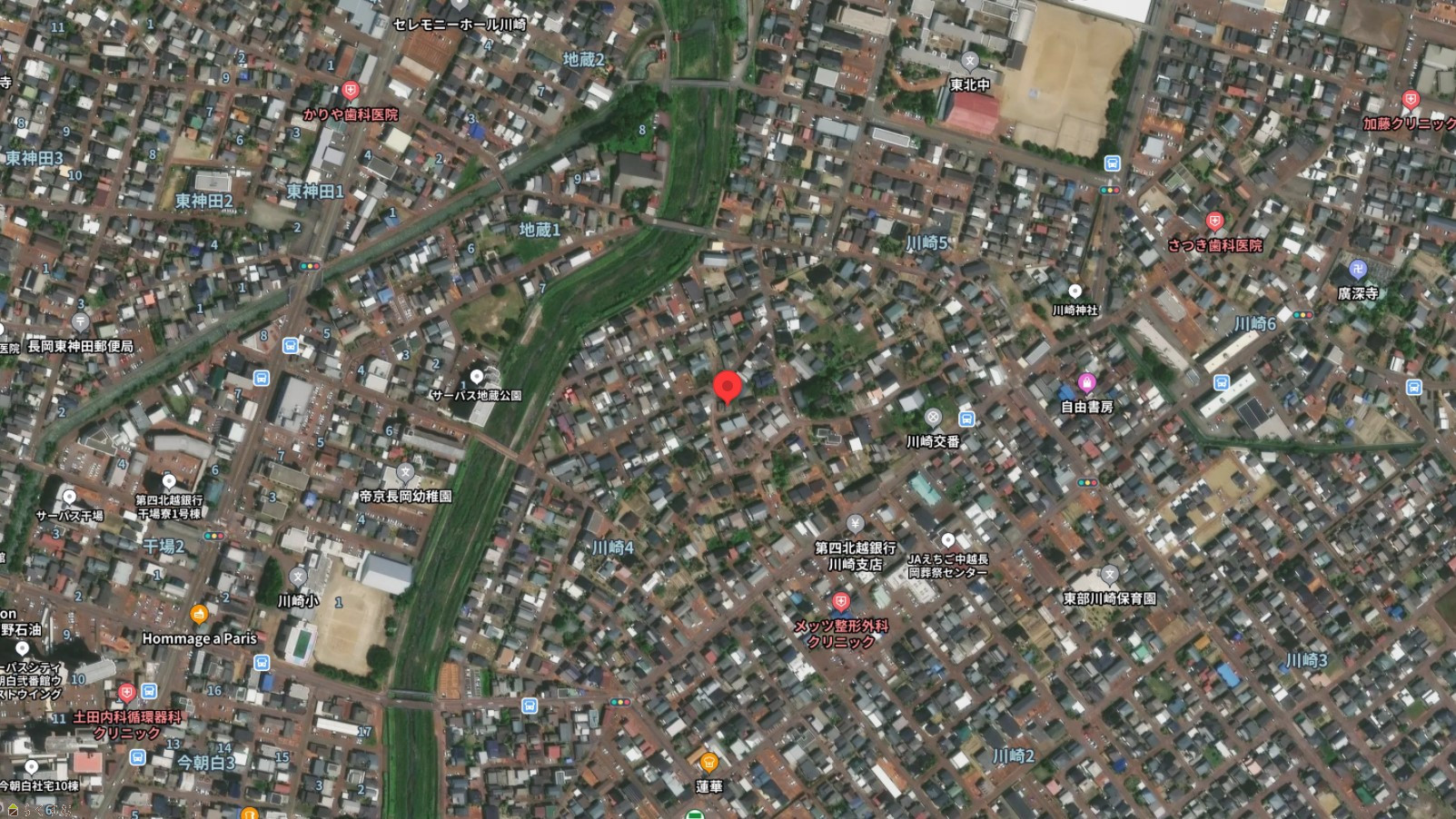Viewport: 1456px width, 819px height.
Task: Open 川崎交番 police box marker
Action: [933, 418]
